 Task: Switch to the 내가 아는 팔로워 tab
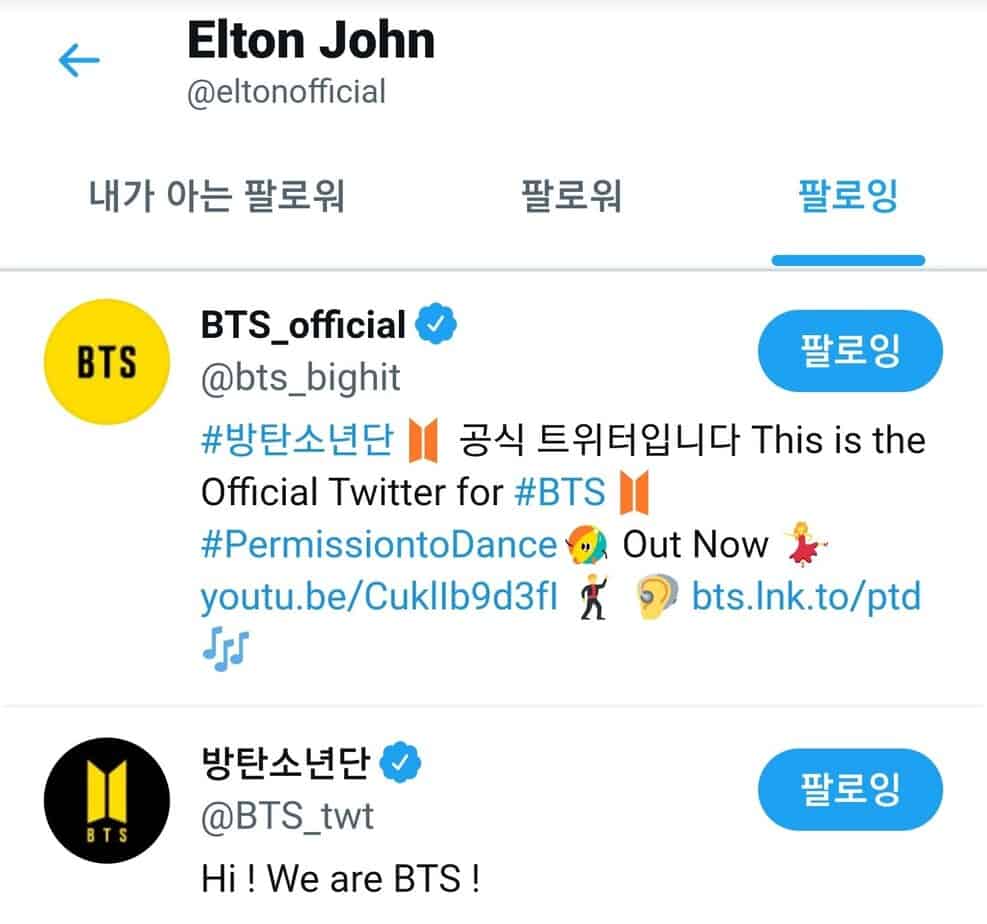(x=217, y=195)
